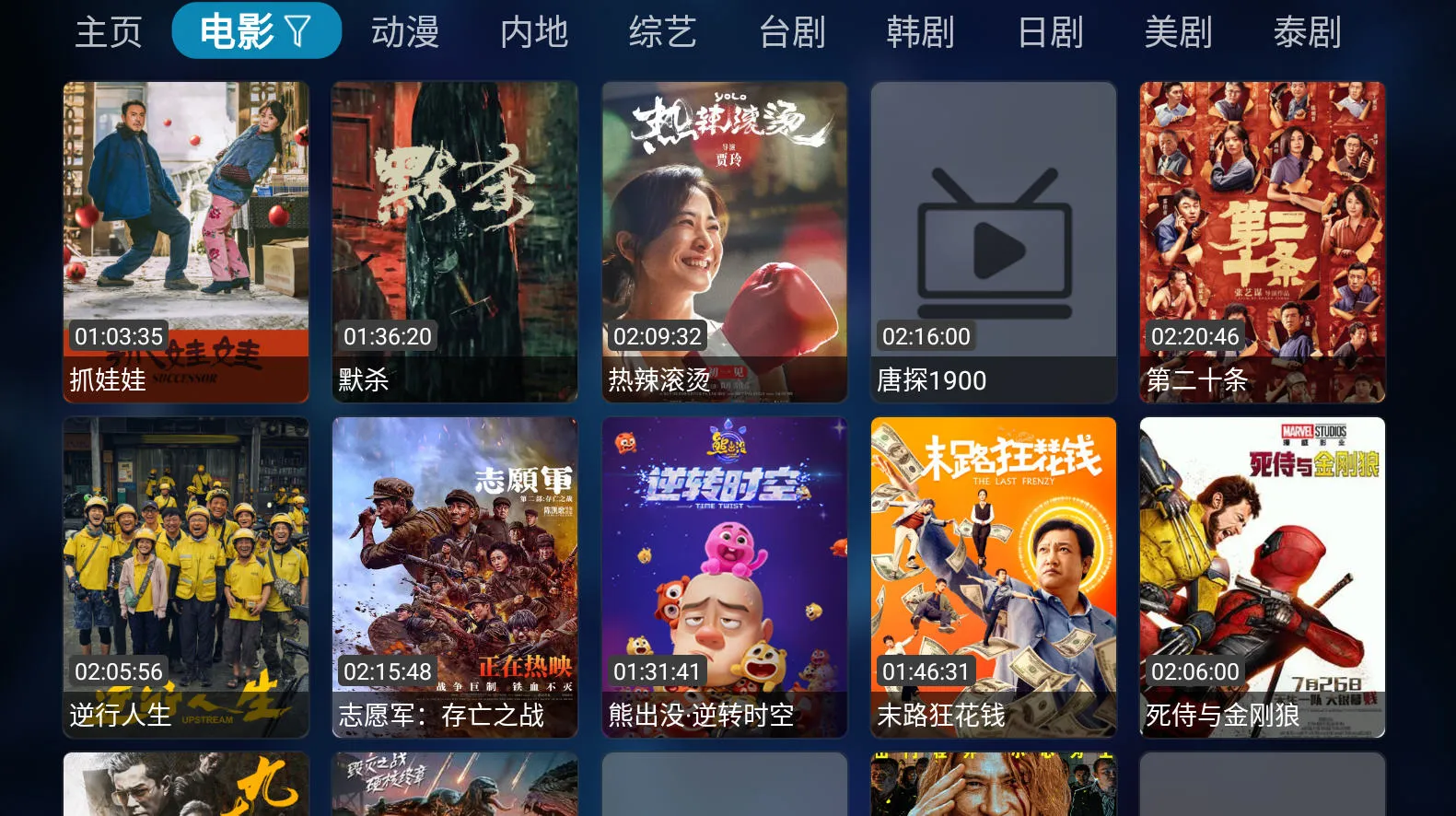Open the movie 抓娃娃
The height and width of the screenshot is (816, 1456).
[x=186, y=241]
